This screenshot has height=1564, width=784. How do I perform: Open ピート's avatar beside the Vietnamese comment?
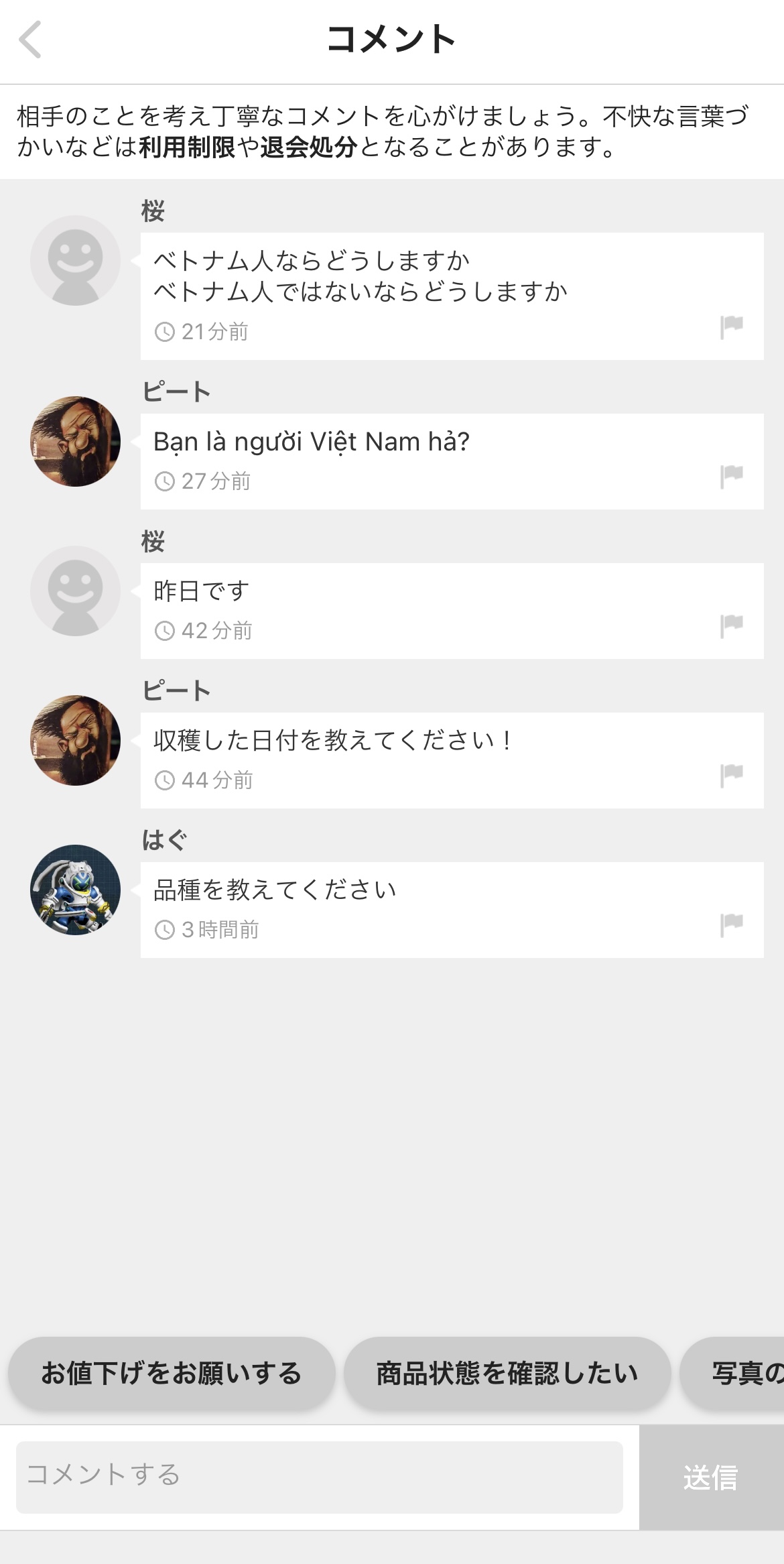pyautogui.click(x=76, y=441)
